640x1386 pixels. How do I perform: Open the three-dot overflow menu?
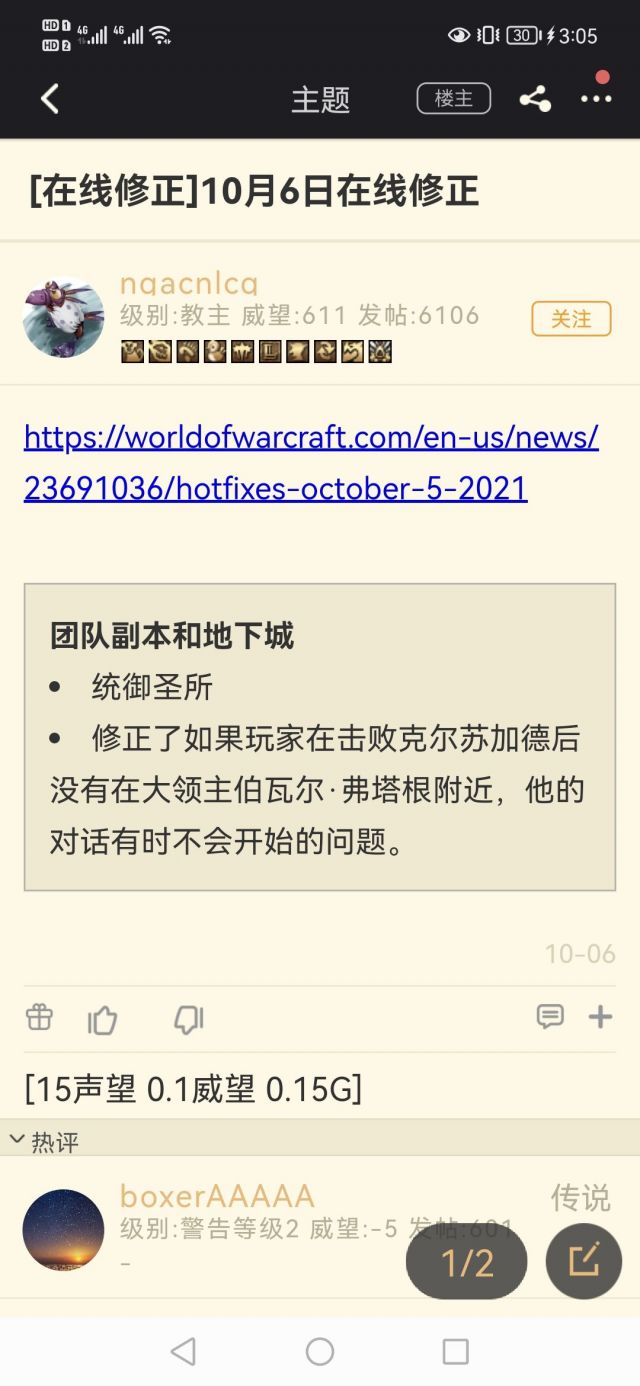(x=596, y=99)
